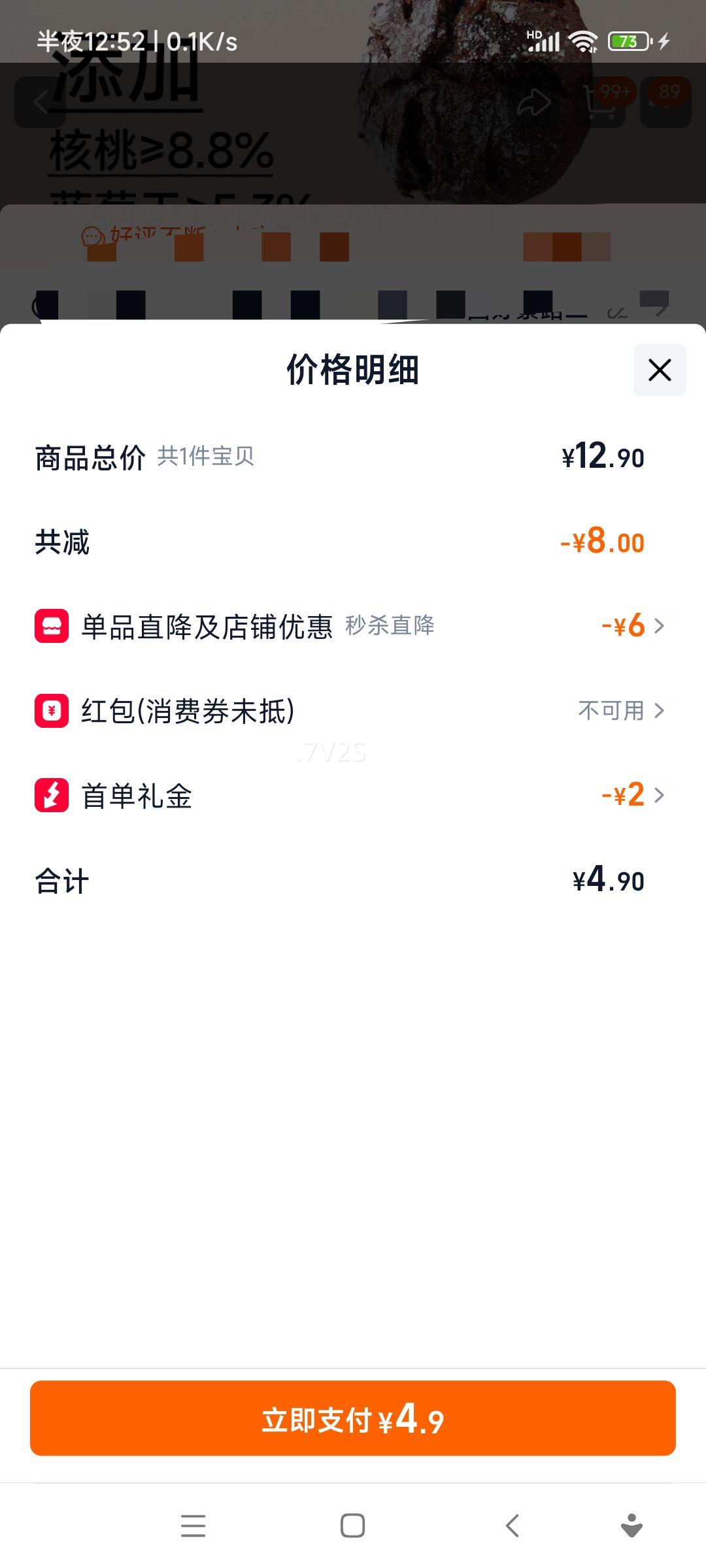Open the recent apps menu
Viewport: 706px width, 1568px height.
tap(193, 1526)
